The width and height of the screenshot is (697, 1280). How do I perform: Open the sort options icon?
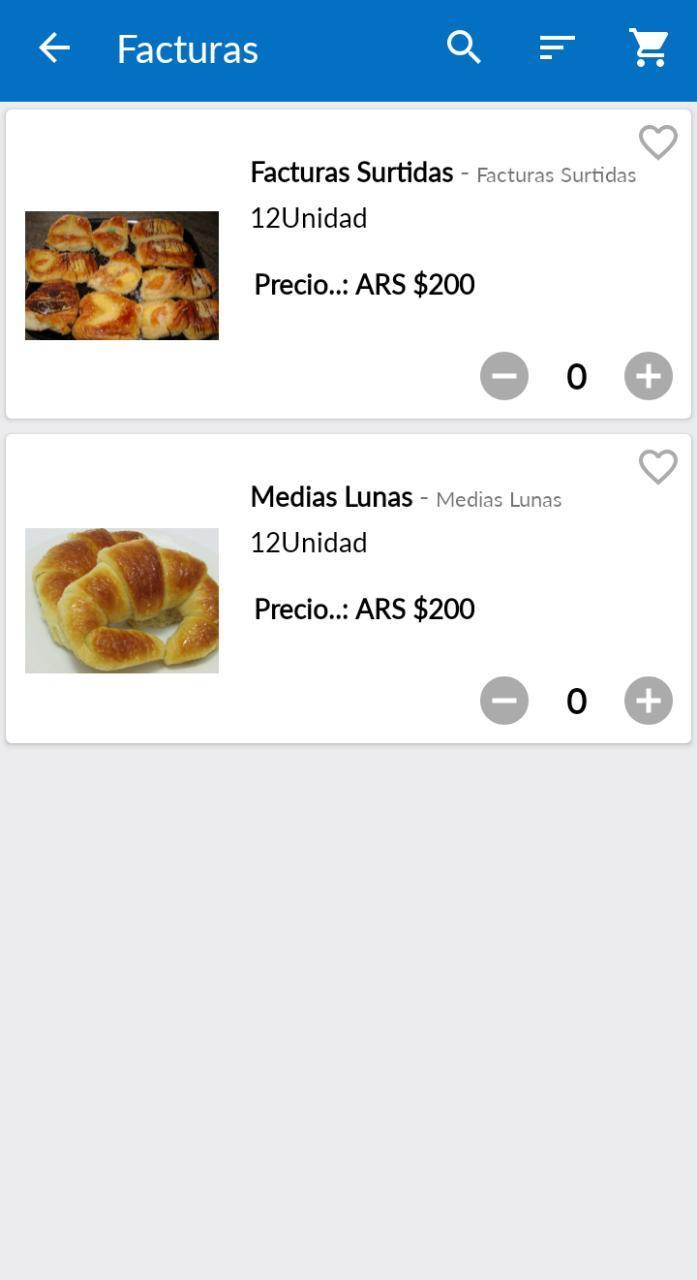(557, 47)
